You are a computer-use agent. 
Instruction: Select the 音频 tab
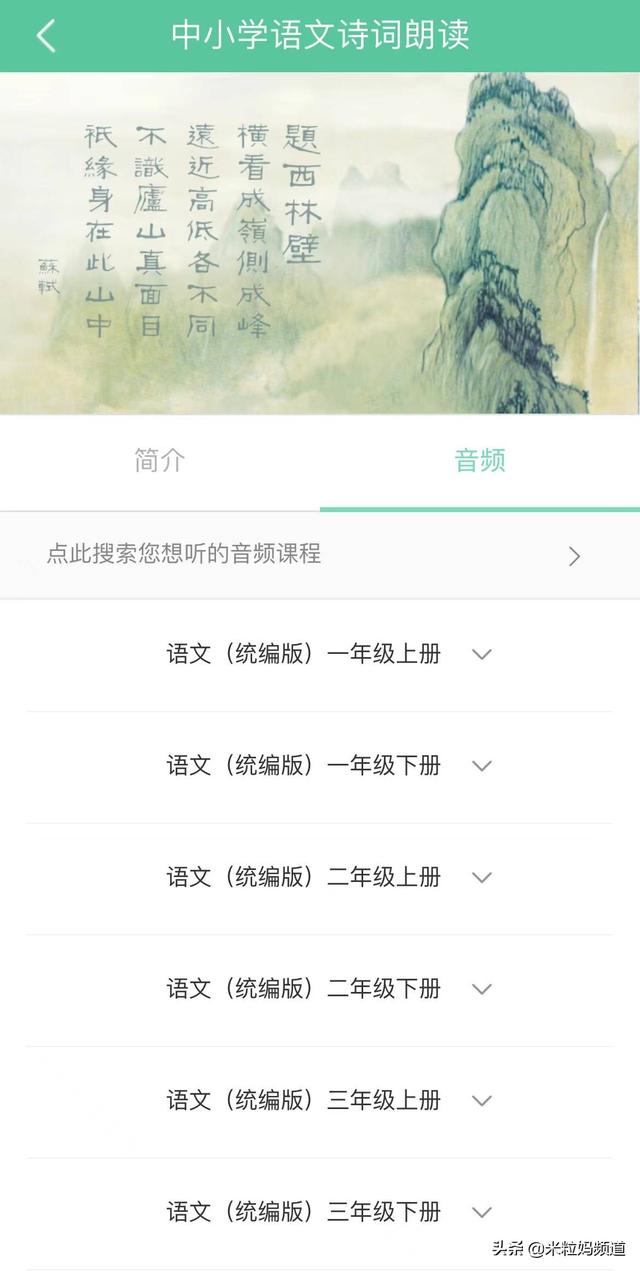click(480, 461)
